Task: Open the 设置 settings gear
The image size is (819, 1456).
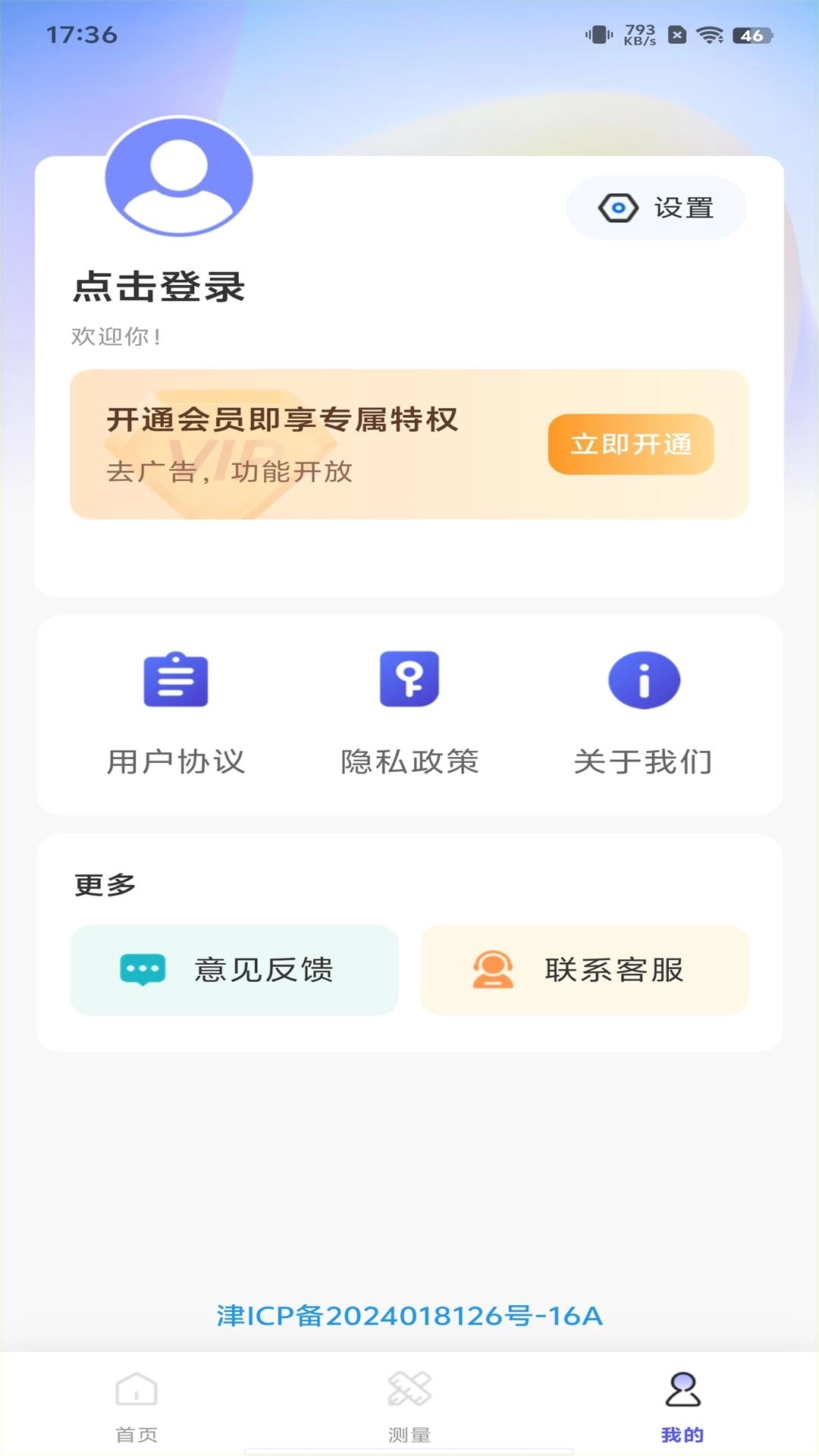Action: (x=655, y=206)
